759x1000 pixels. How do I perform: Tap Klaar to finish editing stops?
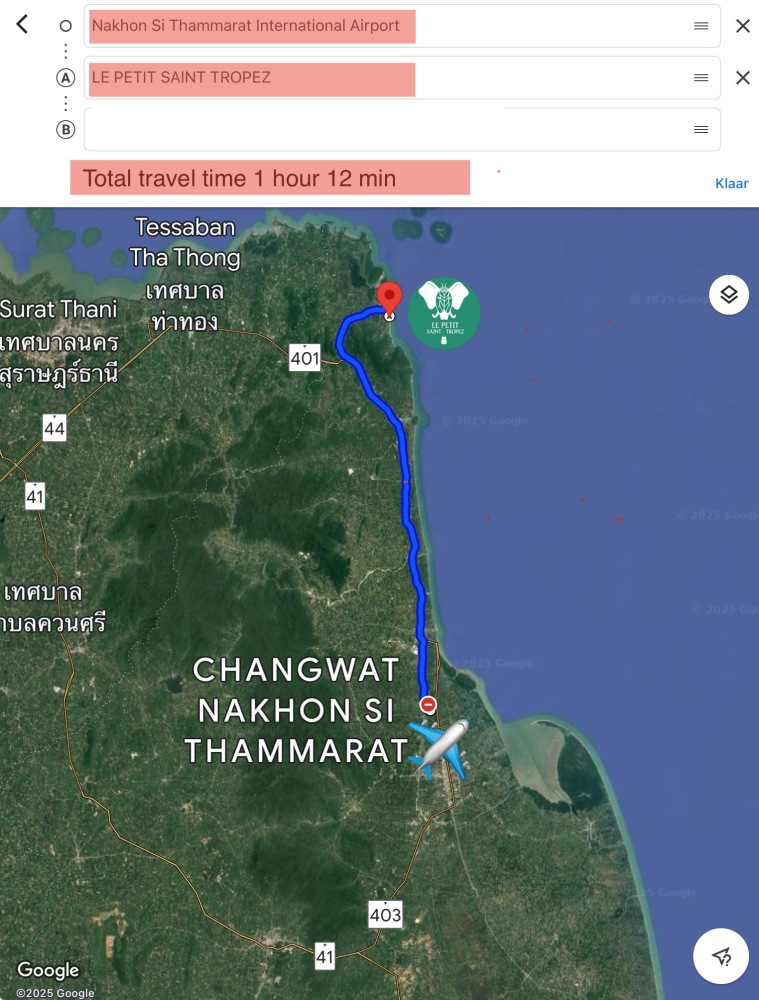731,183
